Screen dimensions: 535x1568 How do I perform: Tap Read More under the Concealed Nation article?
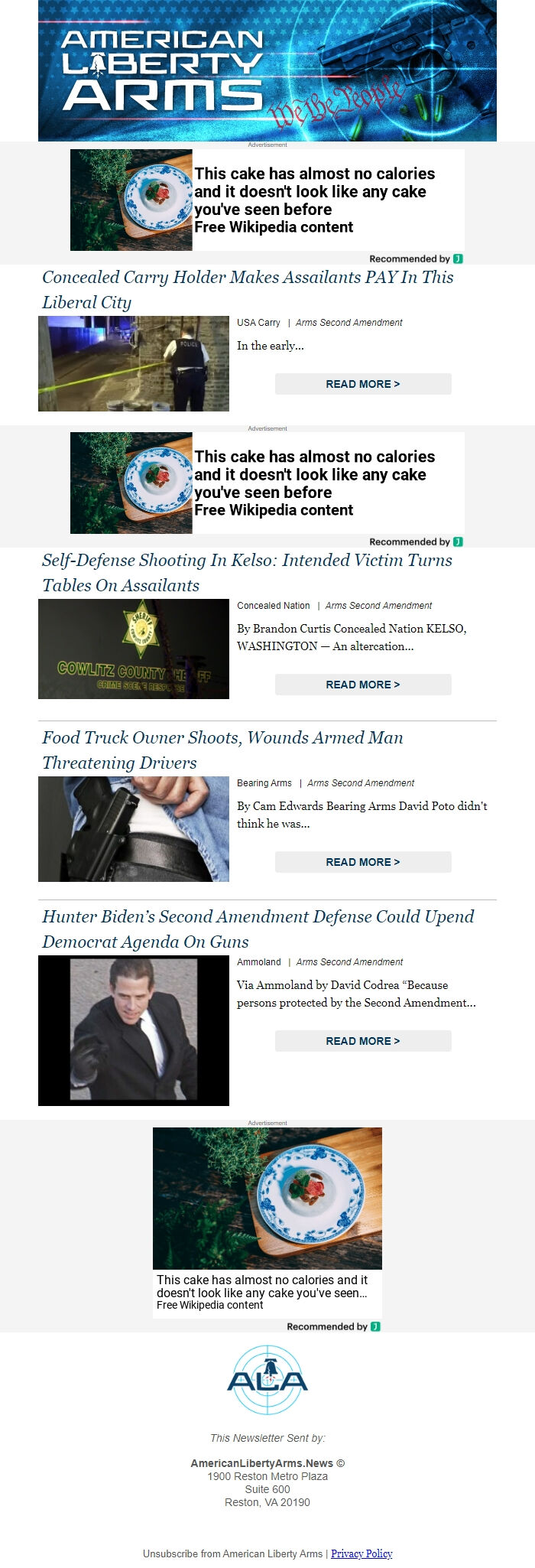pyautogui.click(x=362, y=685)
